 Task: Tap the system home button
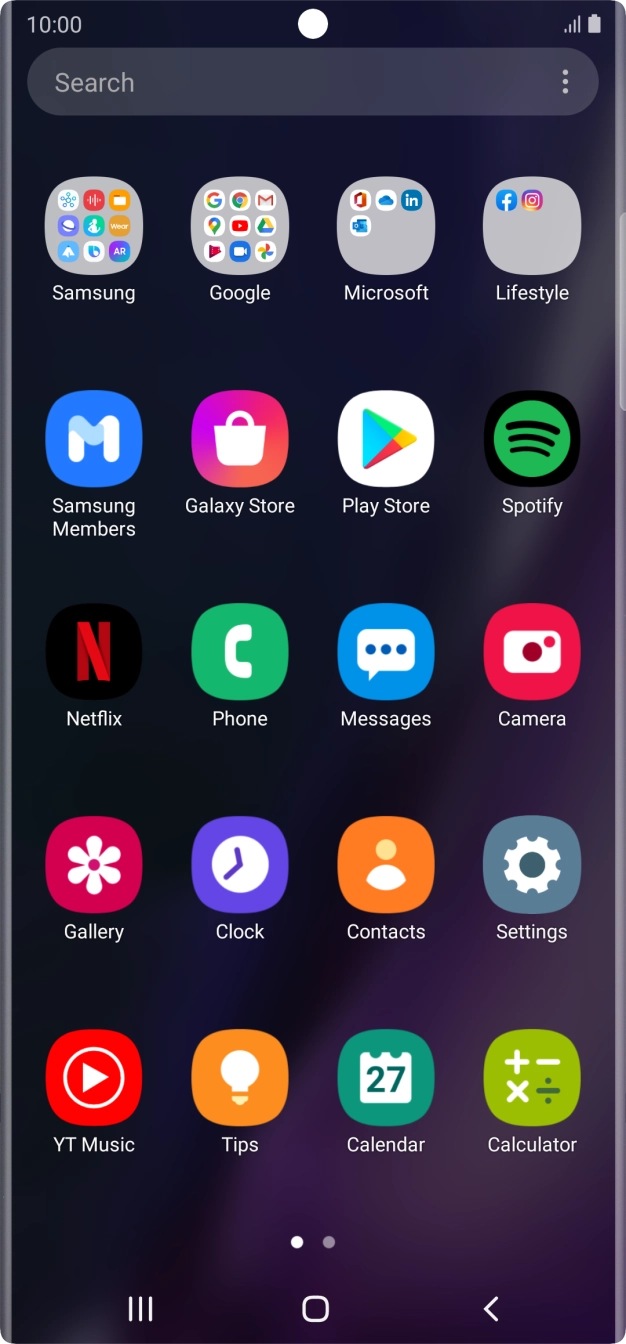coord(315,1308)
